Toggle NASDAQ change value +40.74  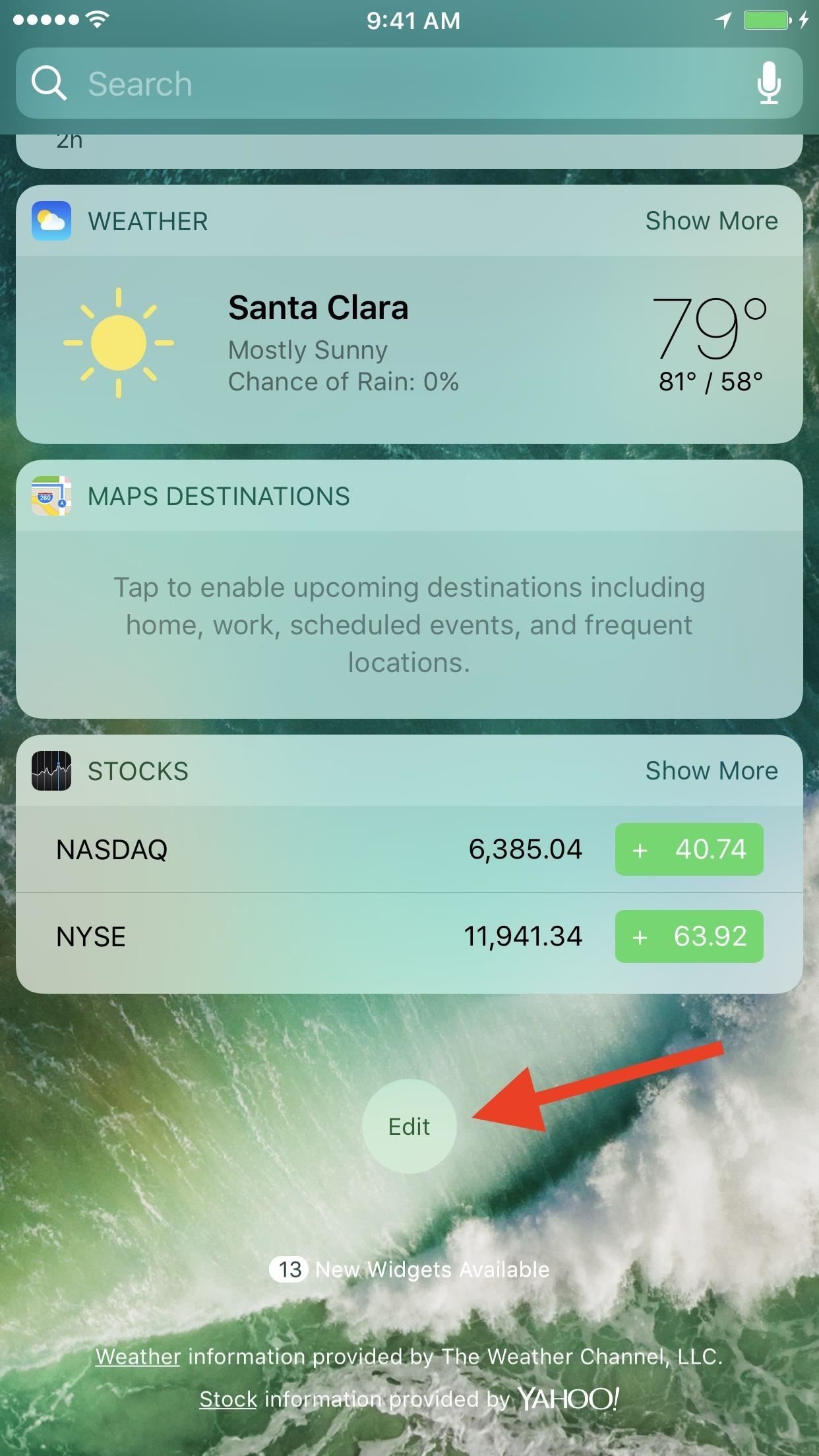[x=689, y=849]
